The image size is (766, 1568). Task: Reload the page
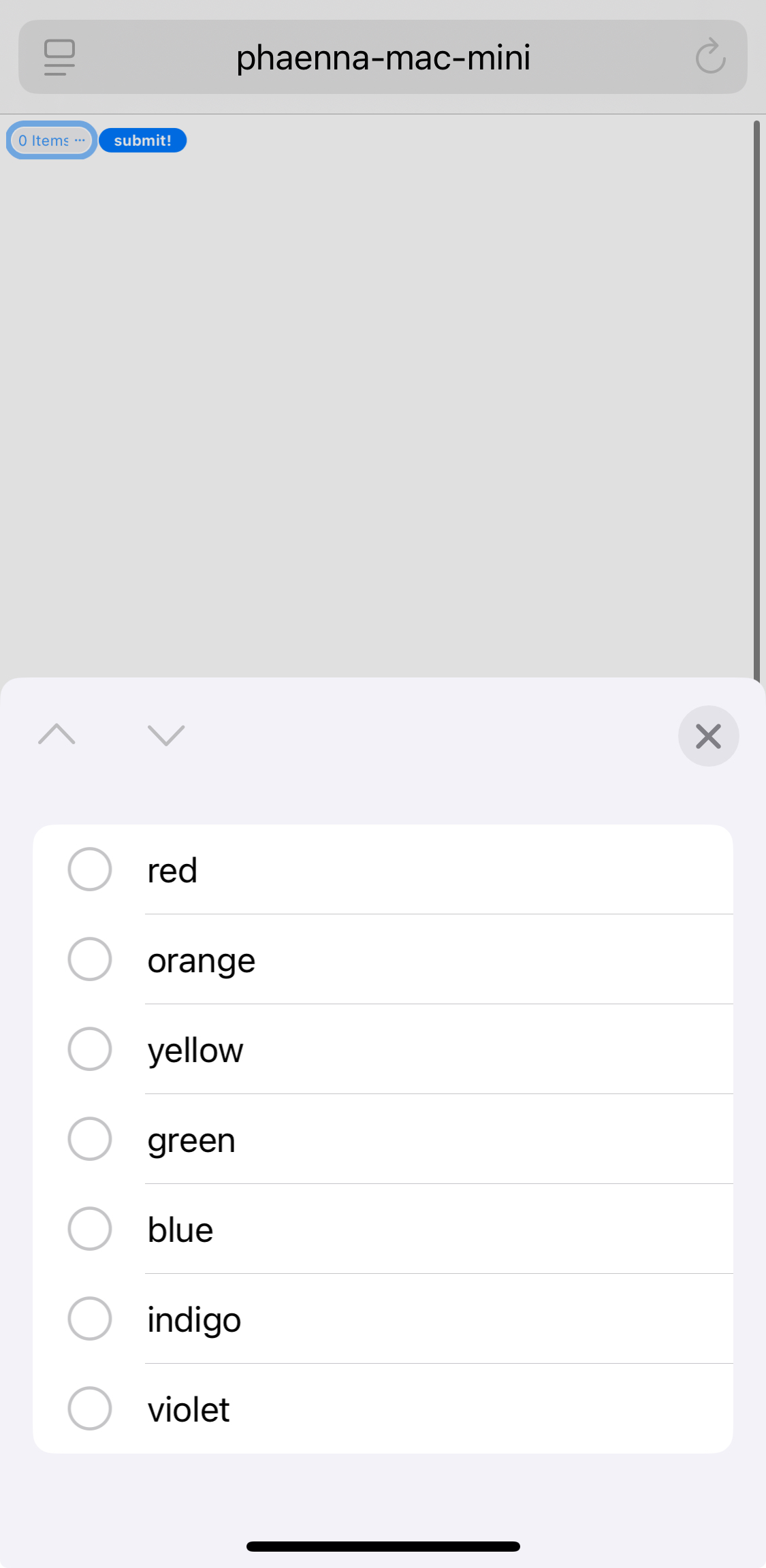(x=710, y=56)
